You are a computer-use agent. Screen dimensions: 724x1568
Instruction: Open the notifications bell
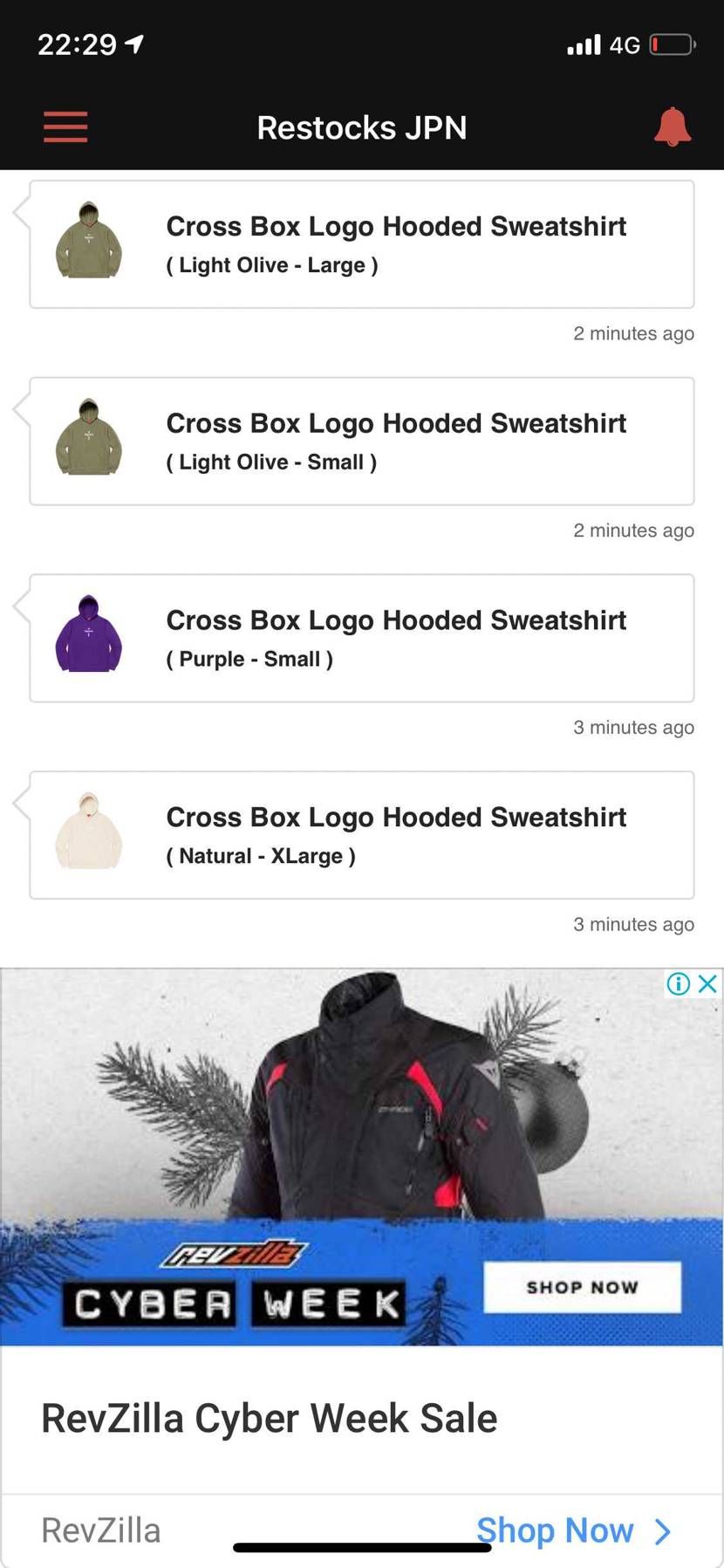click(673, 127)
